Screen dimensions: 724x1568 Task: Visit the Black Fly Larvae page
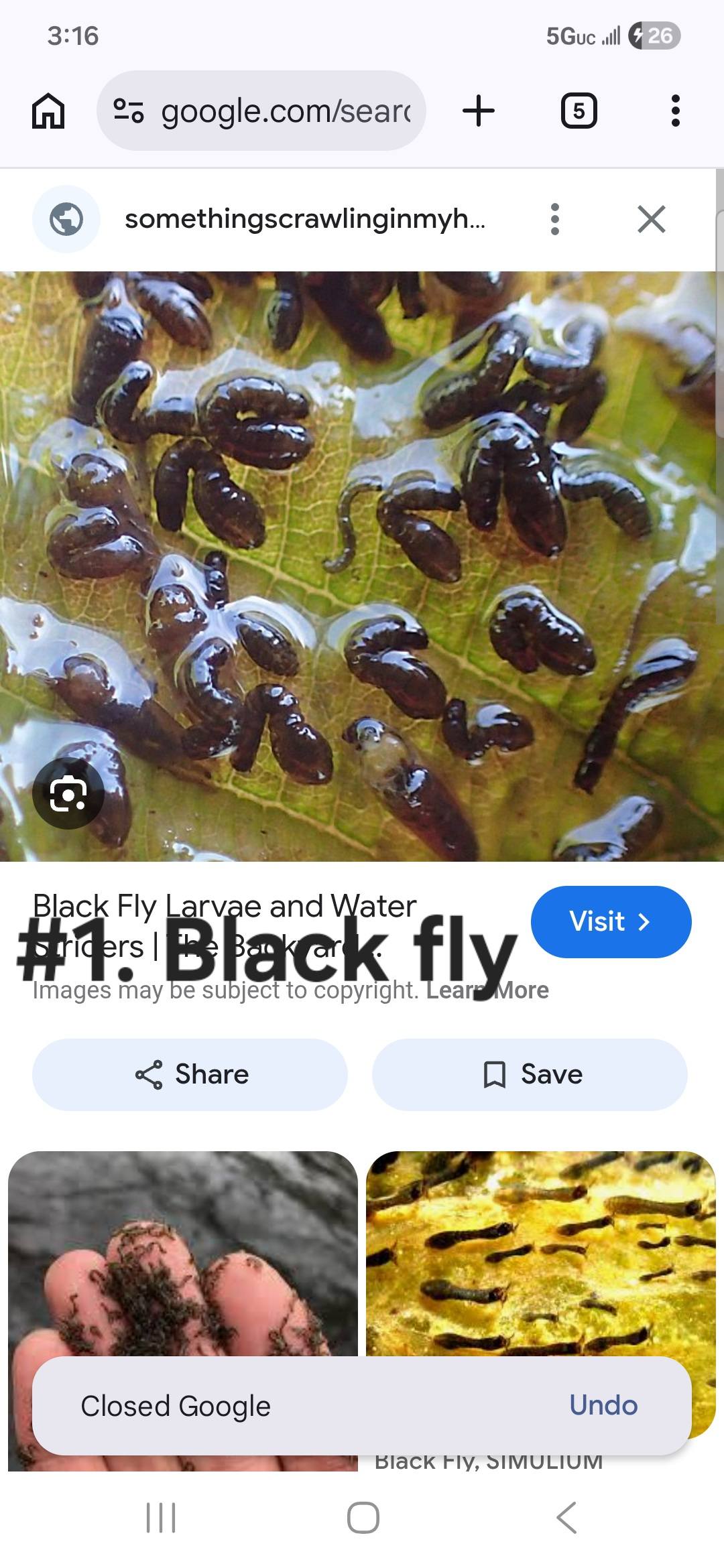(x=611, y=921)
